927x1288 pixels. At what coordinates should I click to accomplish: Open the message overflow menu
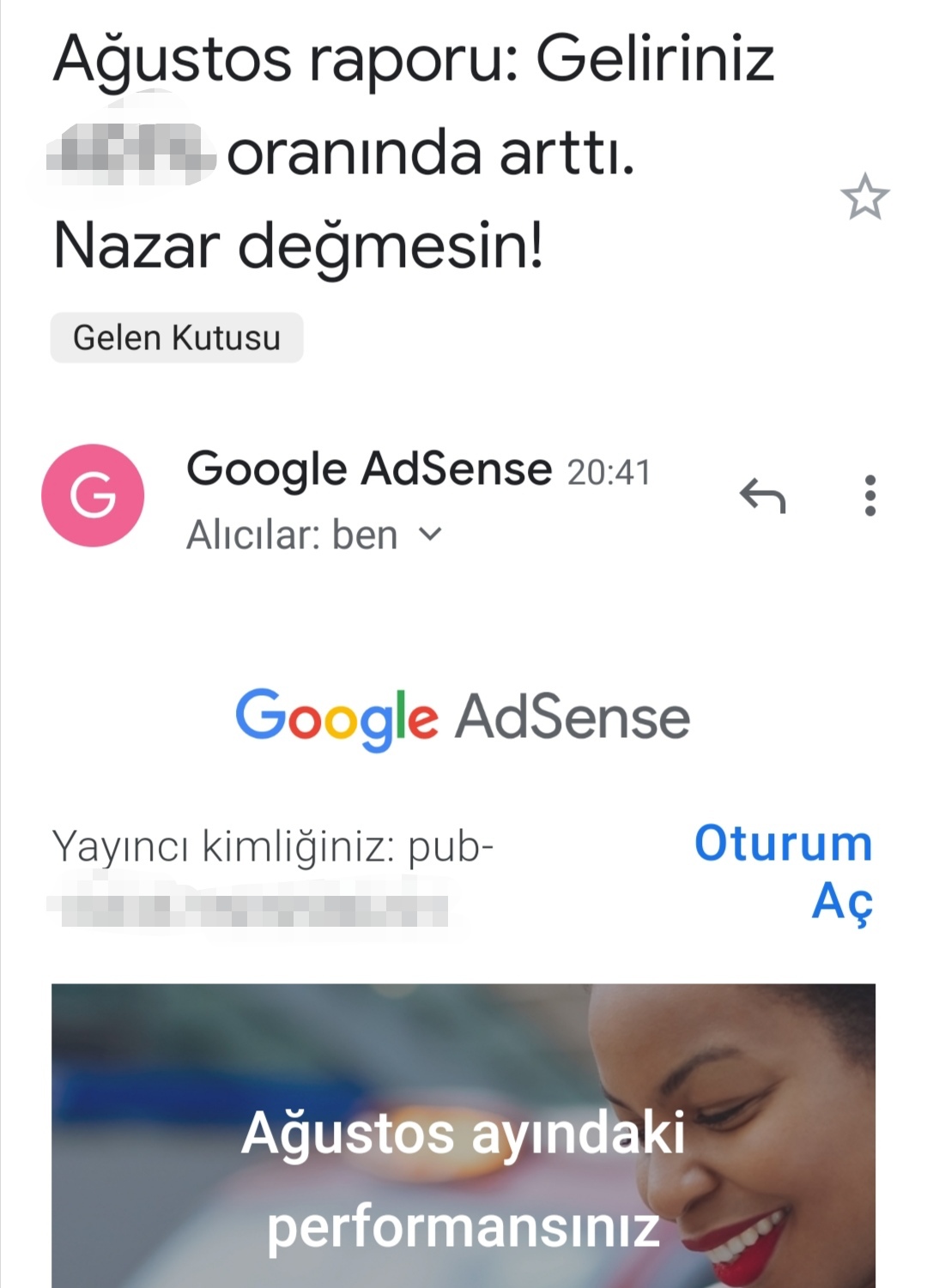point(870,496)
